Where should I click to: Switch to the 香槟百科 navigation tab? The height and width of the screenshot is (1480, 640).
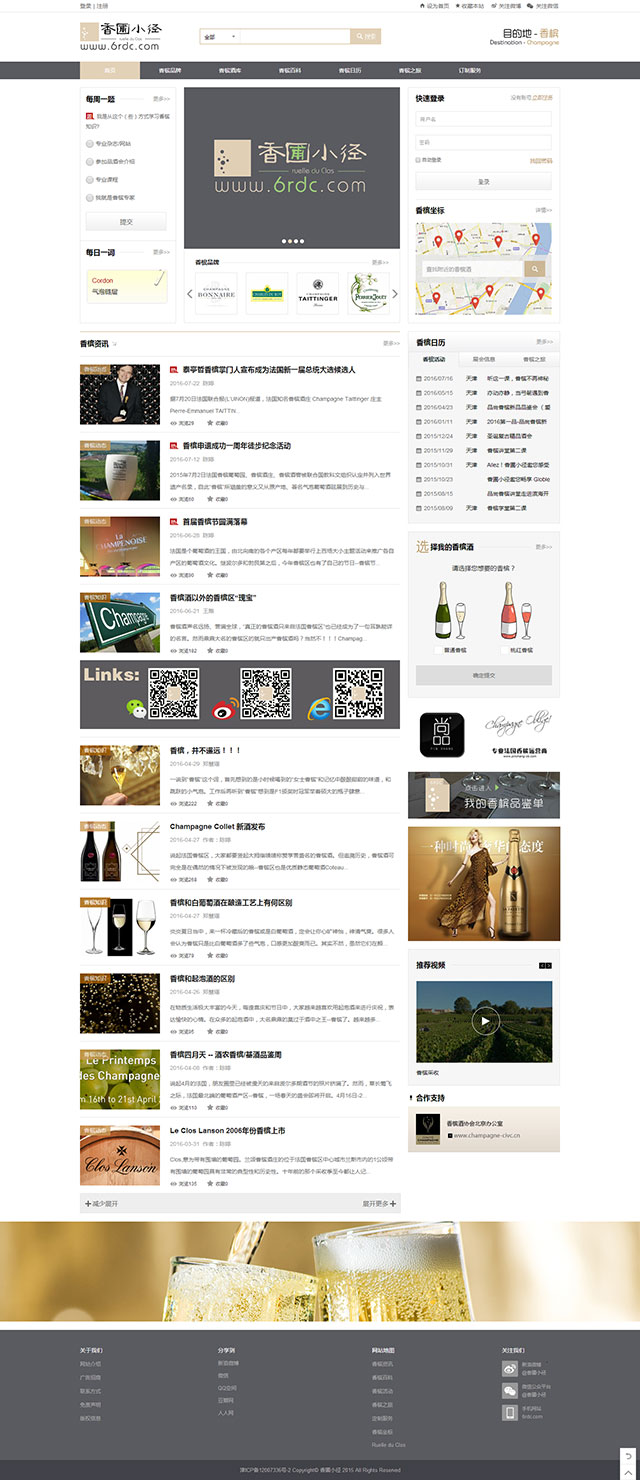pyautogui.click(x=290, y=71)
